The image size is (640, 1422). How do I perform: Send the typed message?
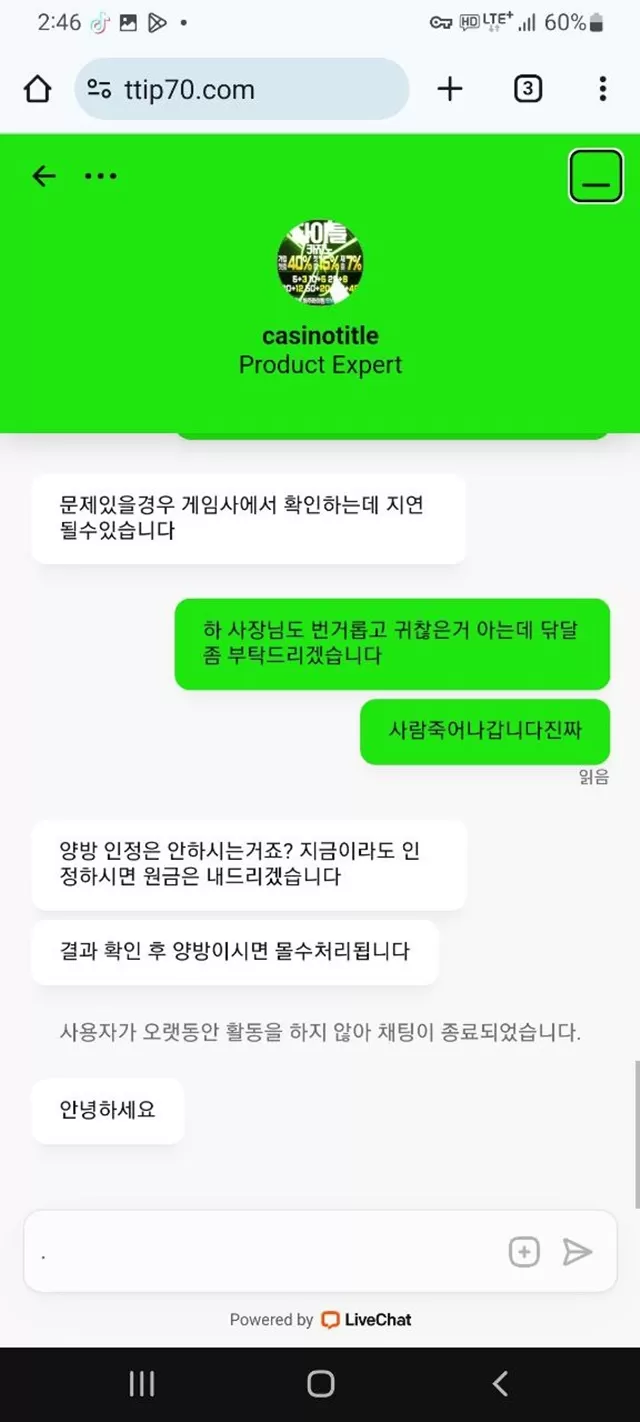tap(577, 1252)
